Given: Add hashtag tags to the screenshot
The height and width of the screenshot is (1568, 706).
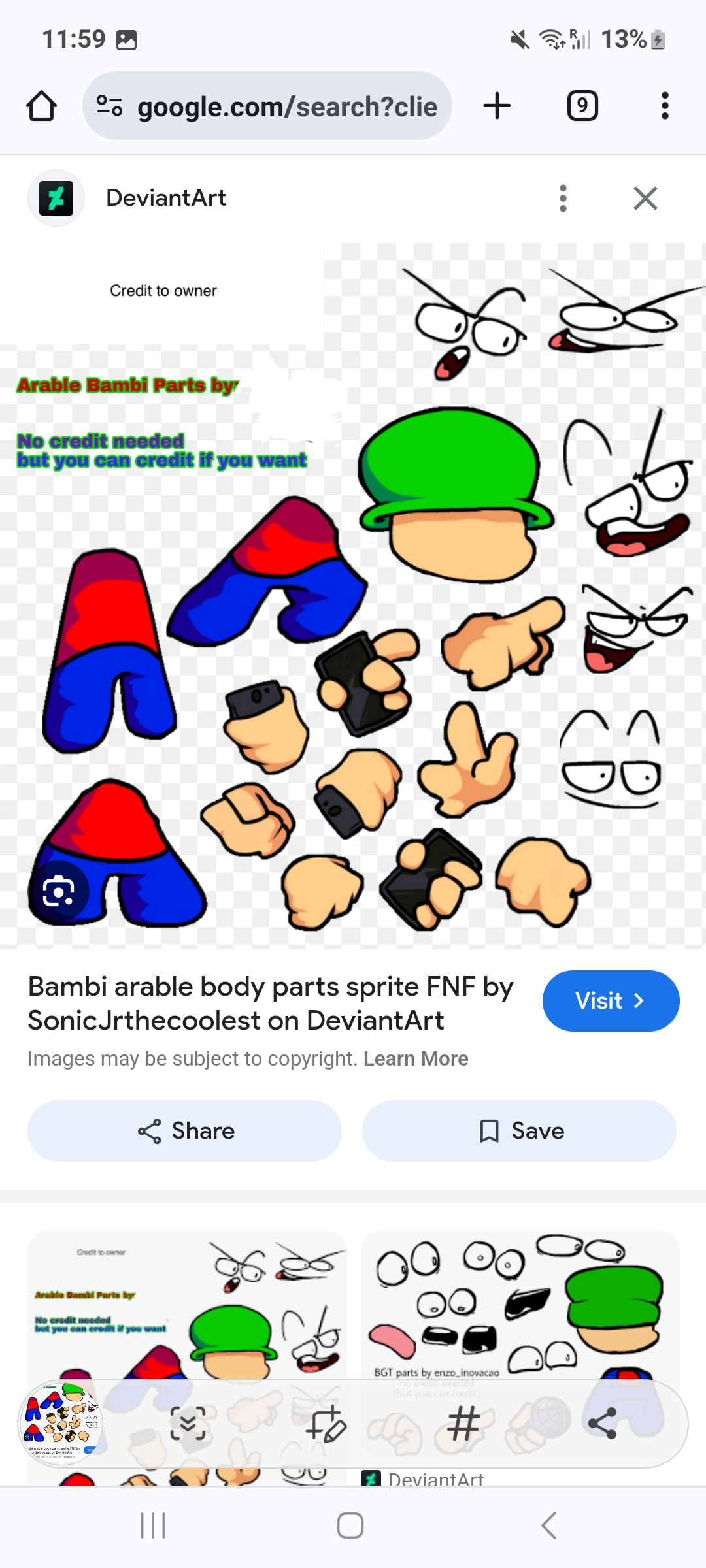Looking at the screenshot, I should [x=464, y=1424].
